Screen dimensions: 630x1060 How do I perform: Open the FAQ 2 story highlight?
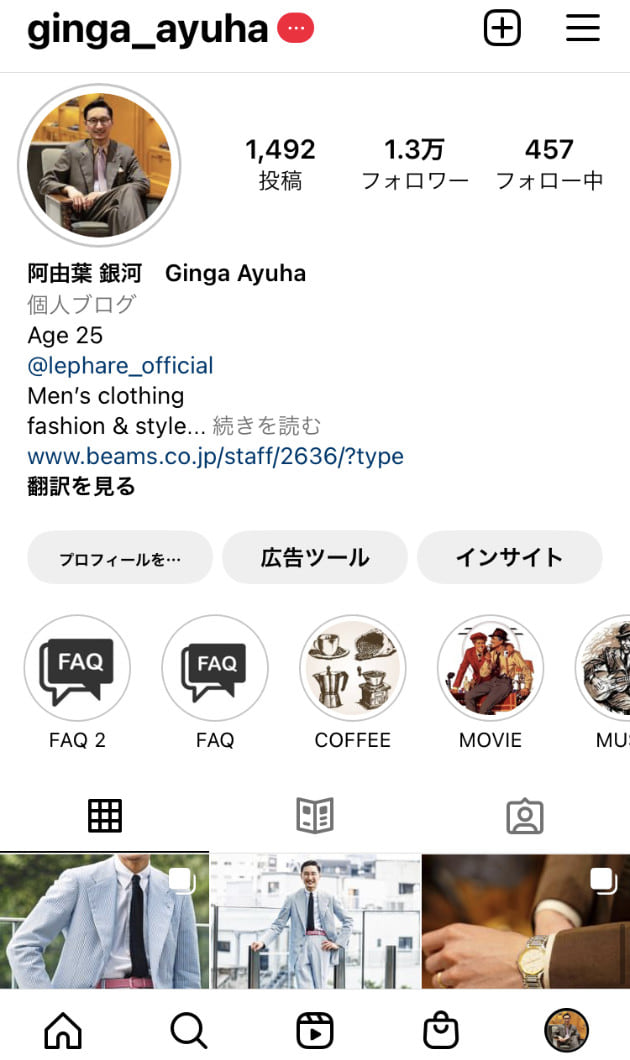(77, 668)
